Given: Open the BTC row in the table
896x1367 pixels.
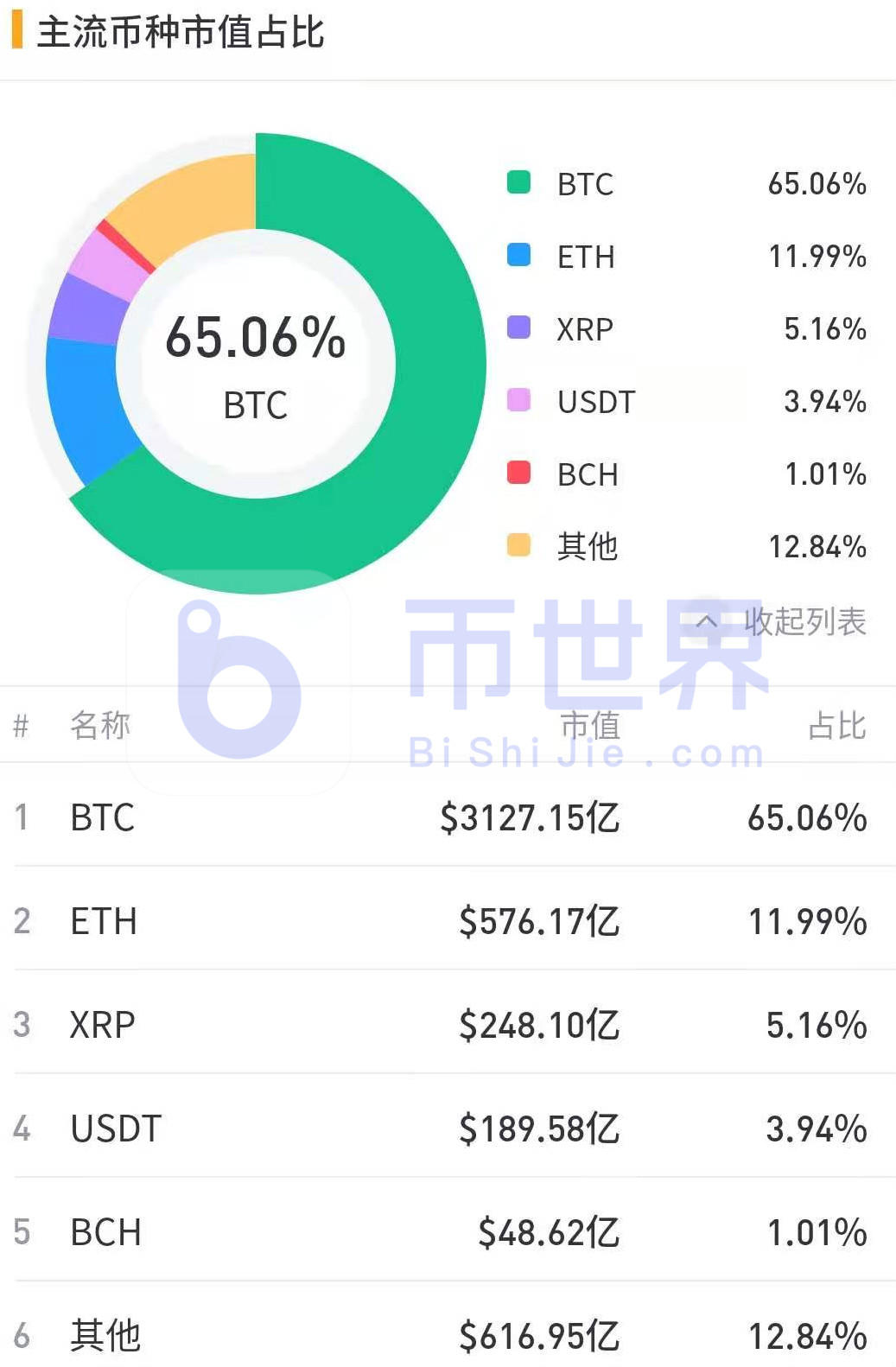Looking at the screenshot, I should pyautogui.click(x=432, y=818).
